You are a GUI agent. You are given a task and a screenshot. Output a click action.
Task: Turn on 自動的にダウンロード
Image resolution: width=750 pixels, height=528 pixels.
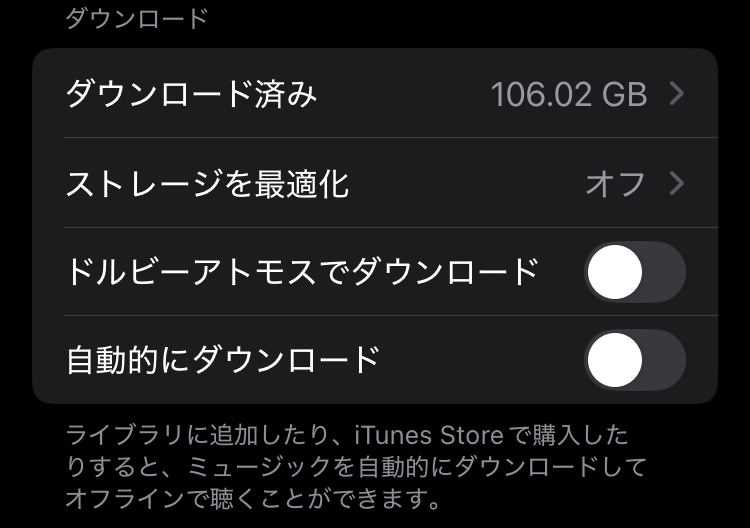pyautogui.click(x=634, y=359)
